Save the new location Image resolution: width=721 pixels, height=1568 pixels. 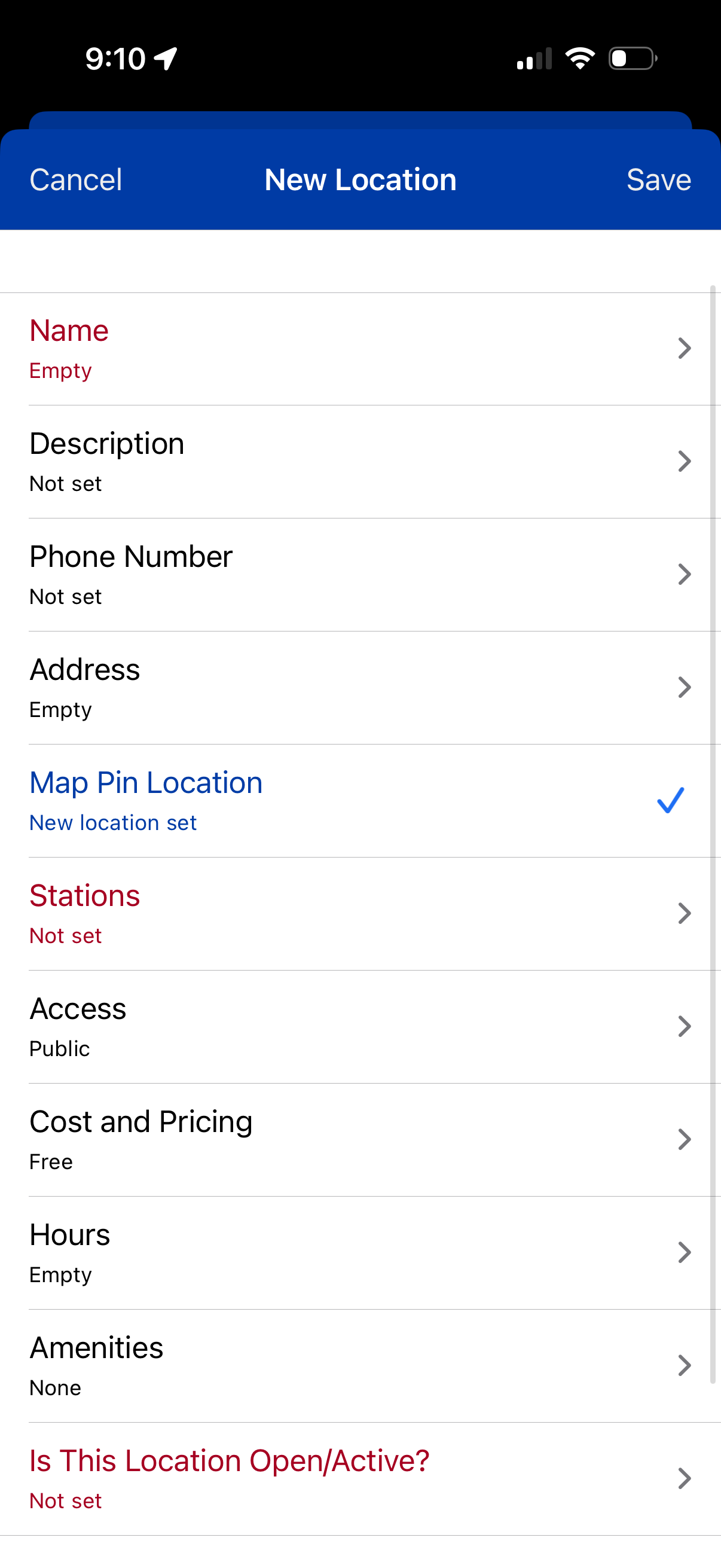(x=659, y=179)
